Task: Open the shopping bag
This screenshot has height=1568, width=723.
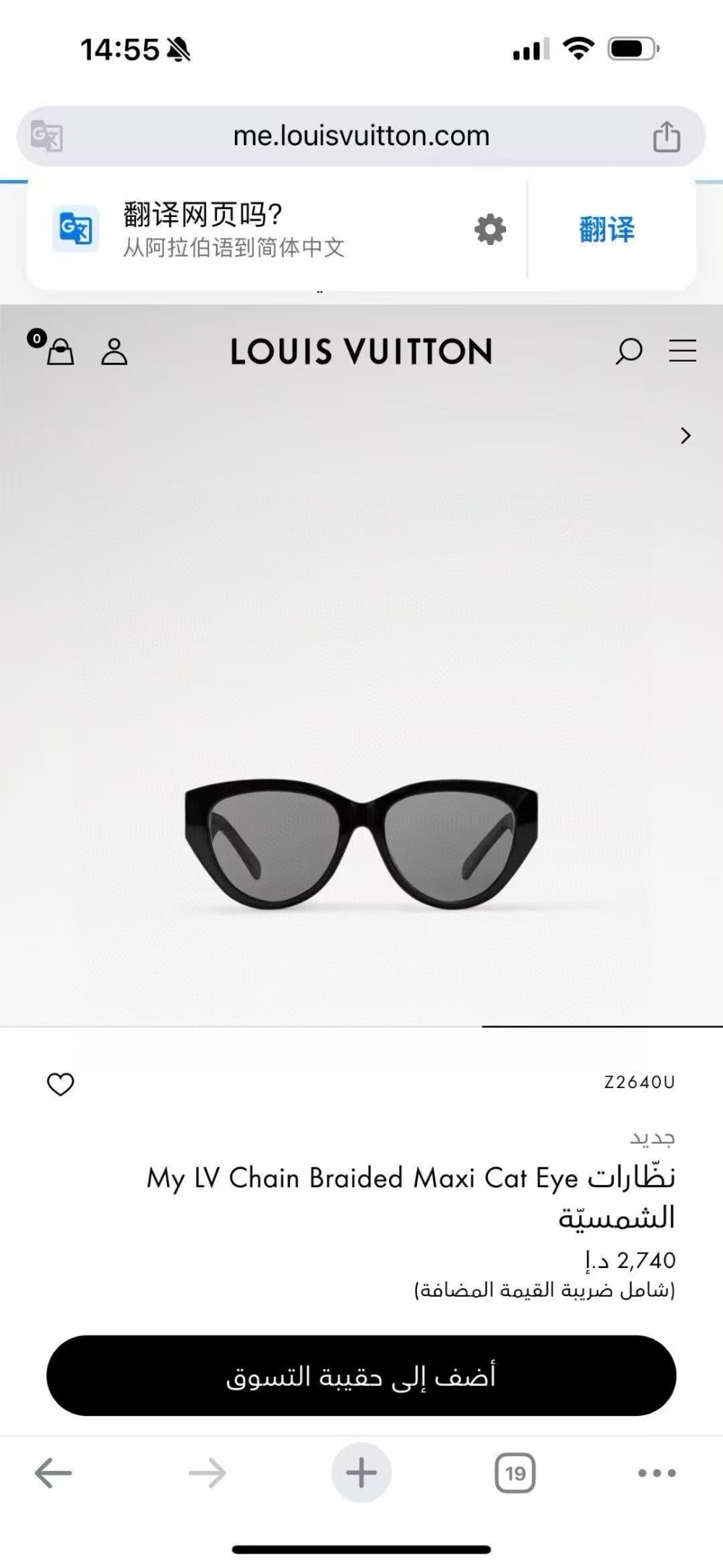Action: [x=59, y=351]
